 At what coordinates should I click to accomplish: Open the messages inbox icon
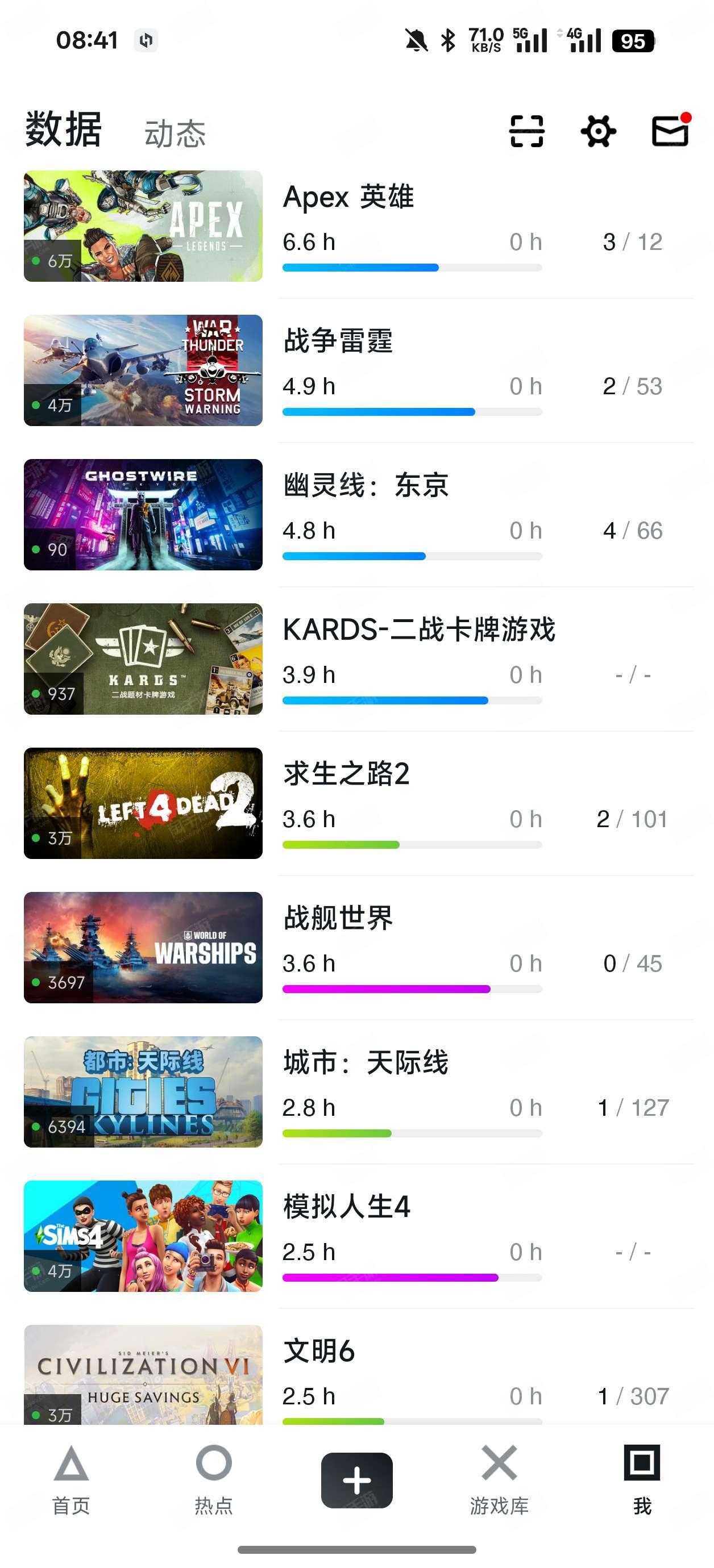point(670,131)
